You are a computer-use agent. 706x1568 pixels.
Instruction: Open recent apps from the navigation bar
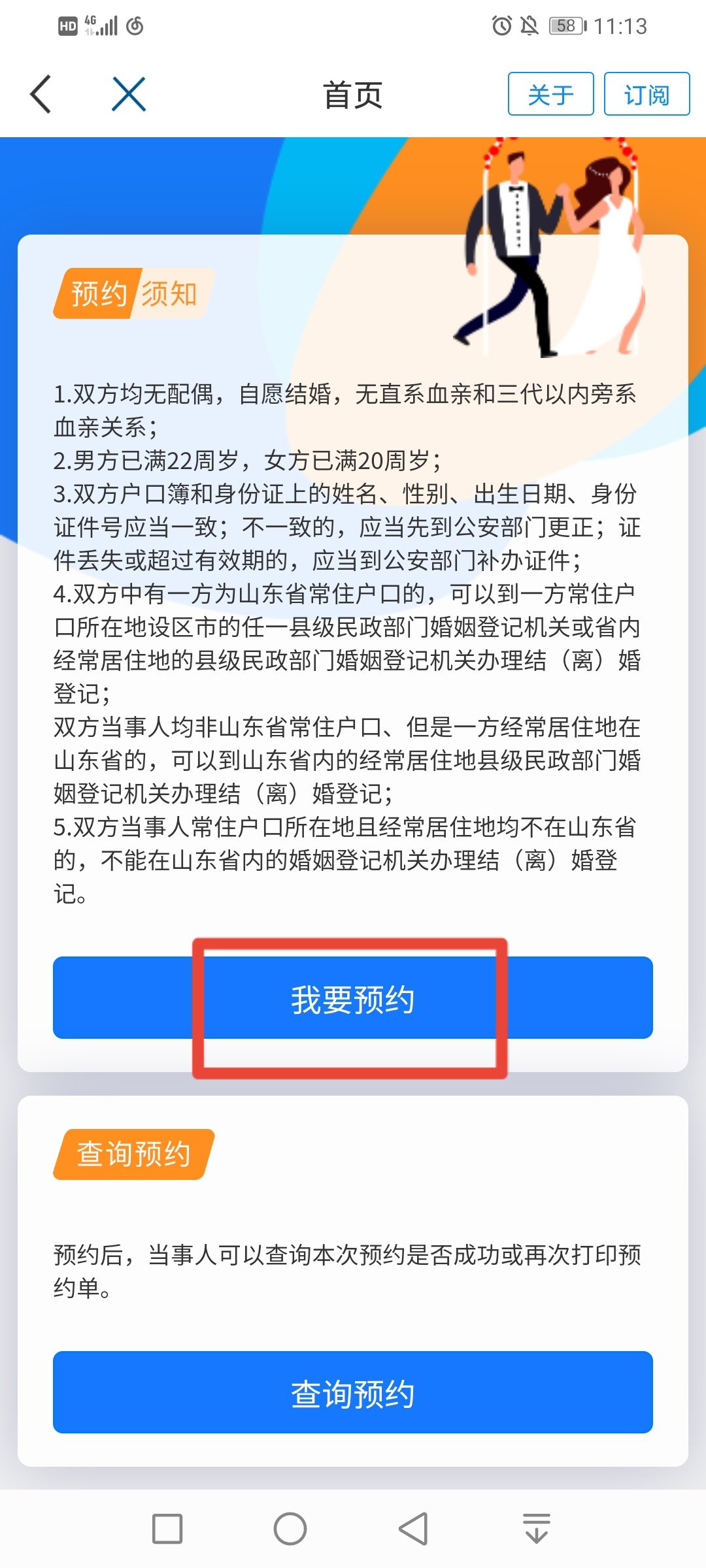(167, 1529)
